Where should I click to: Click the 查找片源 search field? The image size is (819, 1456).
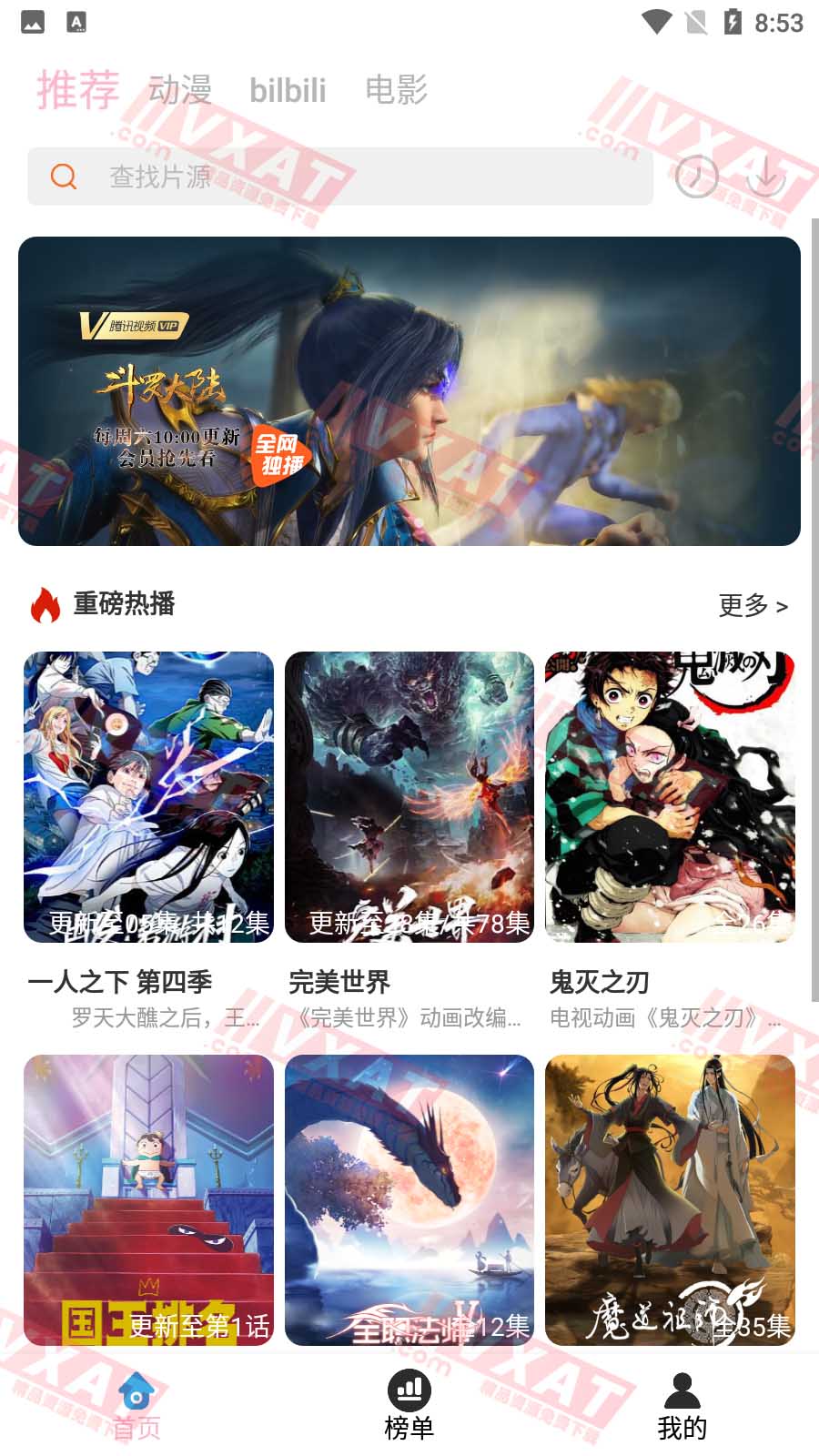[273, 177]
